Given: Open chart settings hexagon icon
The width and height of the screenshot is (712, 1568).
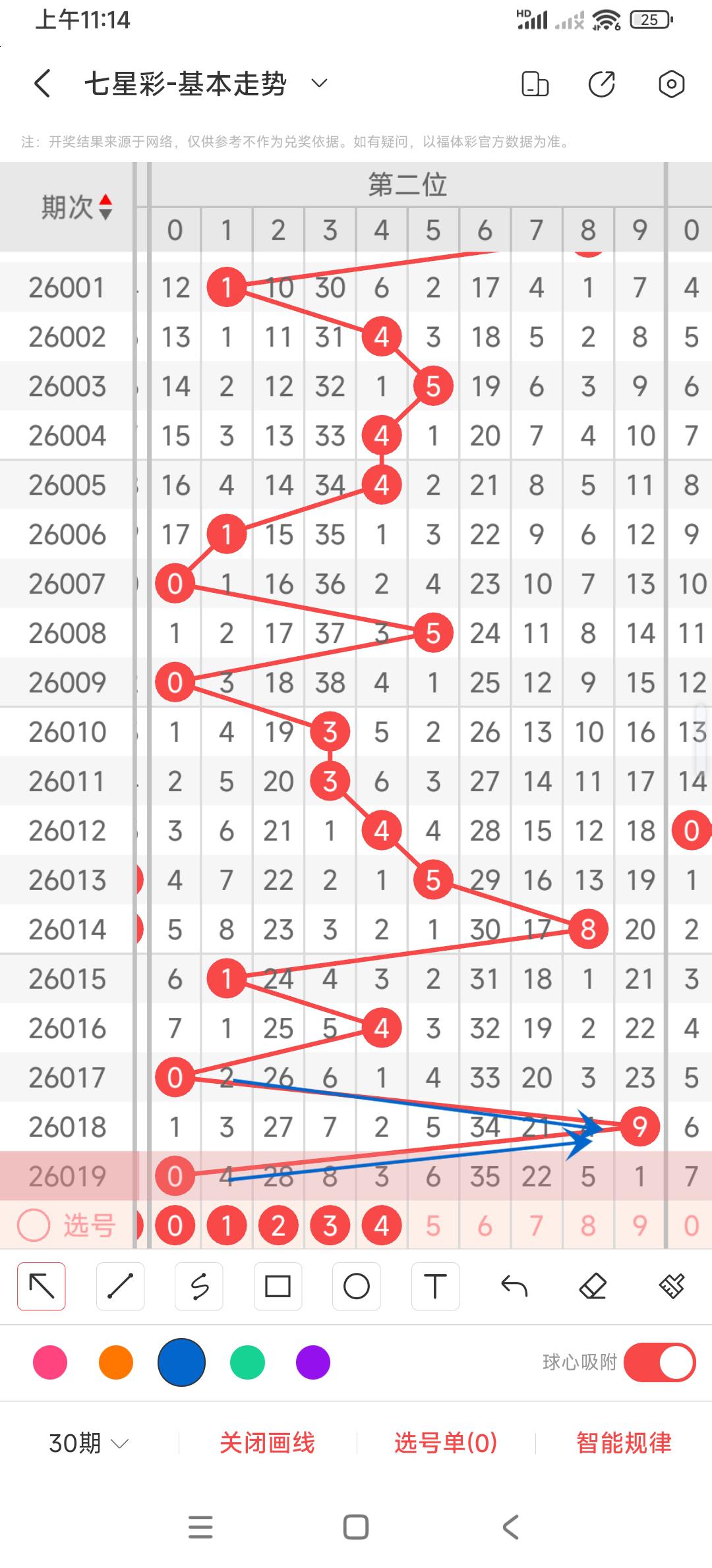Looking at the screenshot, I should (671, 84).
